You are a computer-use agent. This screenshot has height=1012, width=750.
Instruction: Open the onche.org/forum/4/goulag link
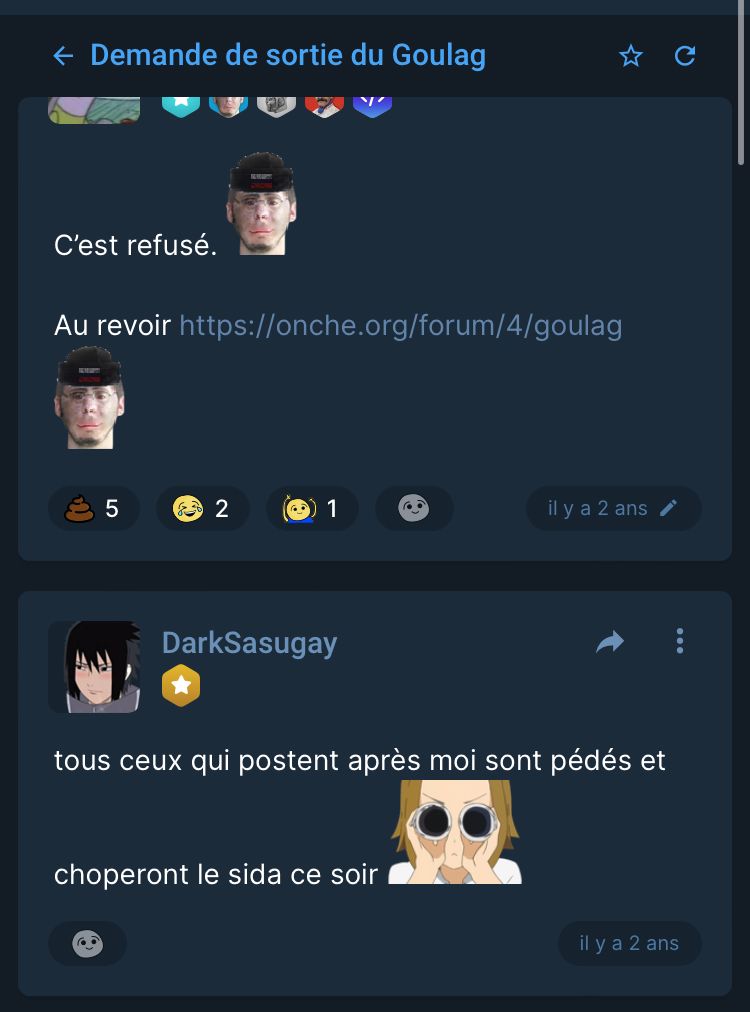[400, 325]
